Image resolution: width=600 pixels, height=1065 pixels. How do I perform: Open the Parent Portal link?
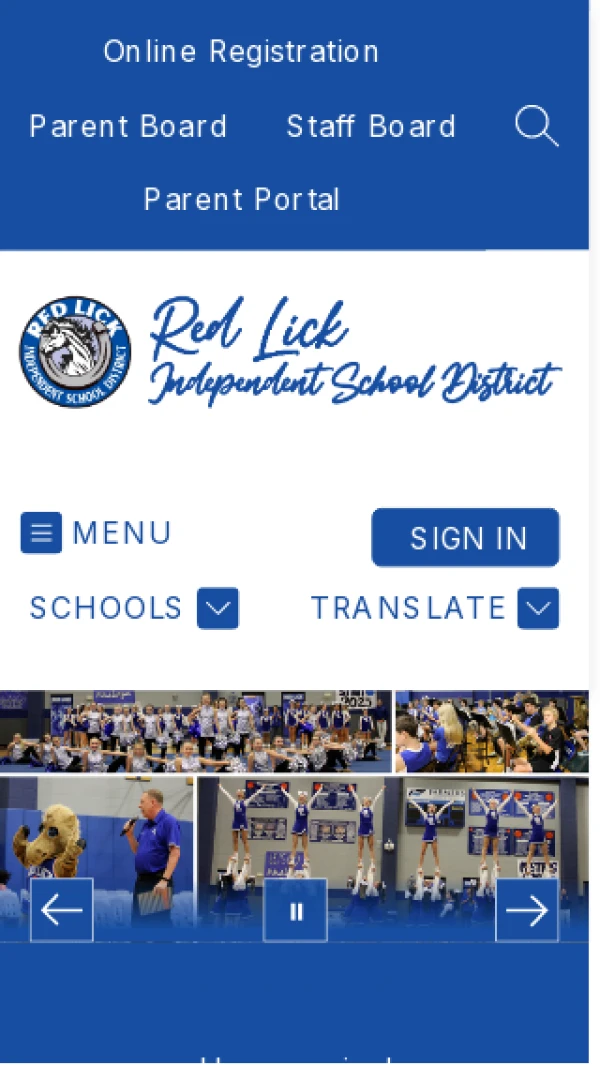pyautogui.click(x=242, y=199)
